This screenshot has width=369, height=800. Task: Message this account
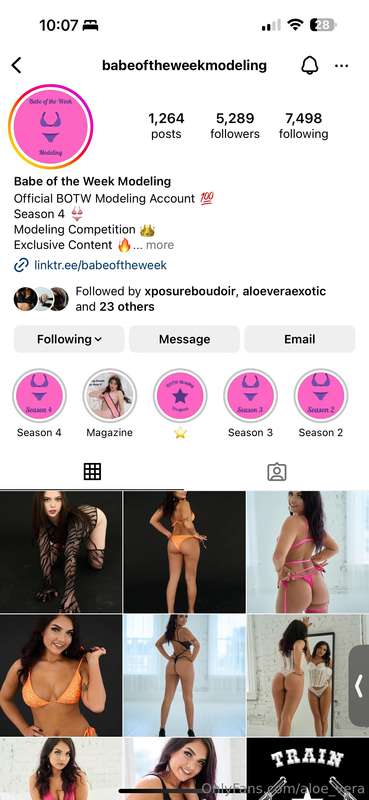pyautogui.click(x=184, y=339)
